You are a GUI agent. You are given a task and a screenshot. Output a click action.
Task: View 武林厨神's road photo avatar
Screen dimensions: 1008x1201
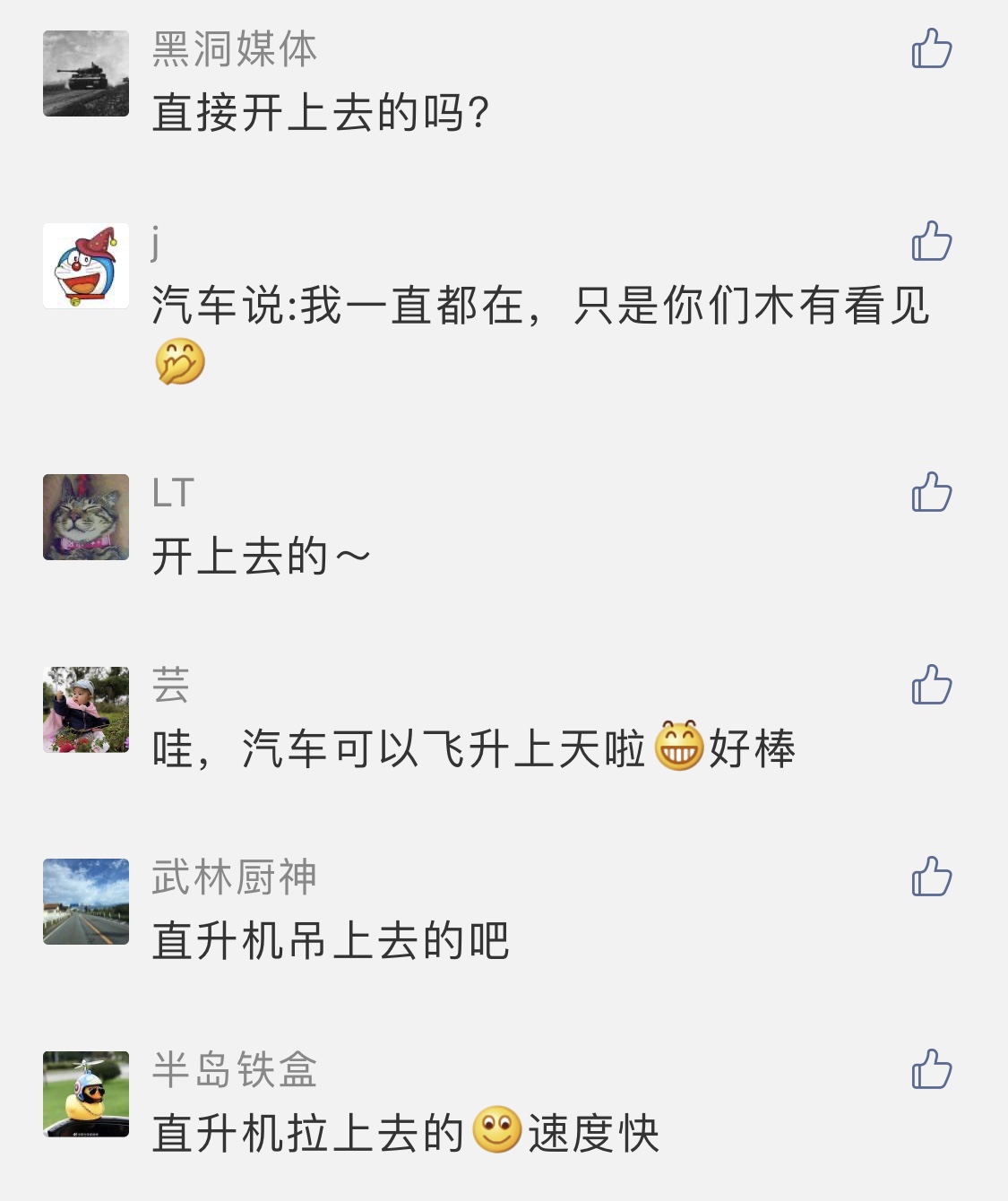click(86, 902)
